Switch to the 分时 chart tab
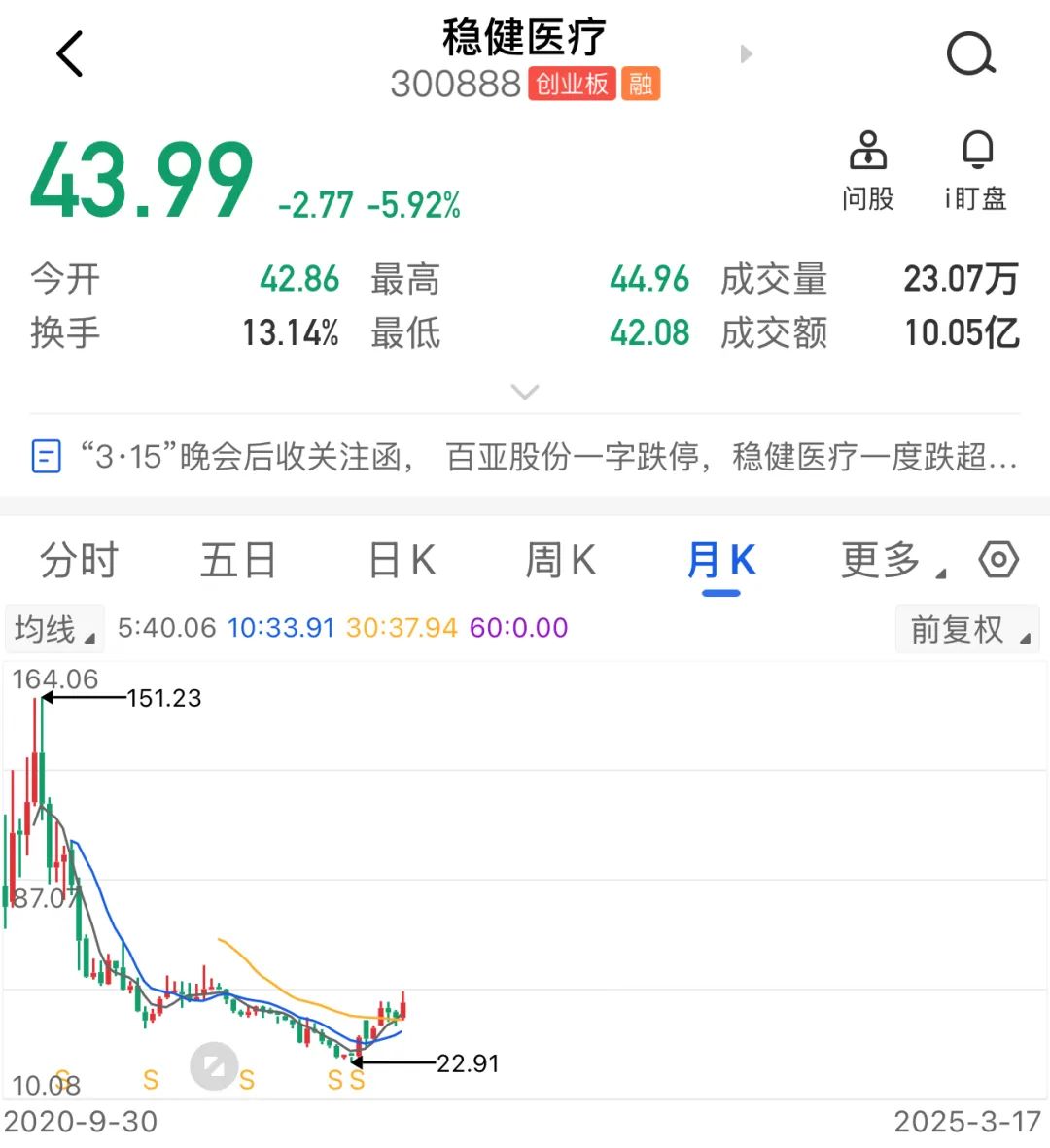The width and height of the screenshot is (1050, 1148). [79, 561]
